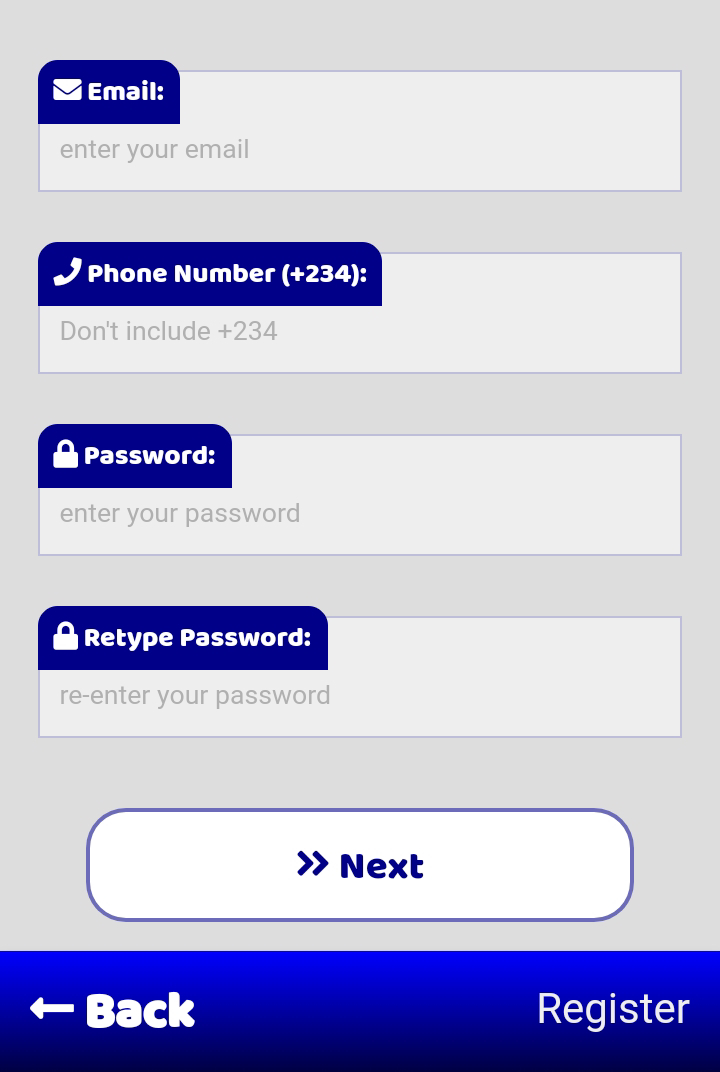Select the password entry field

360,515
